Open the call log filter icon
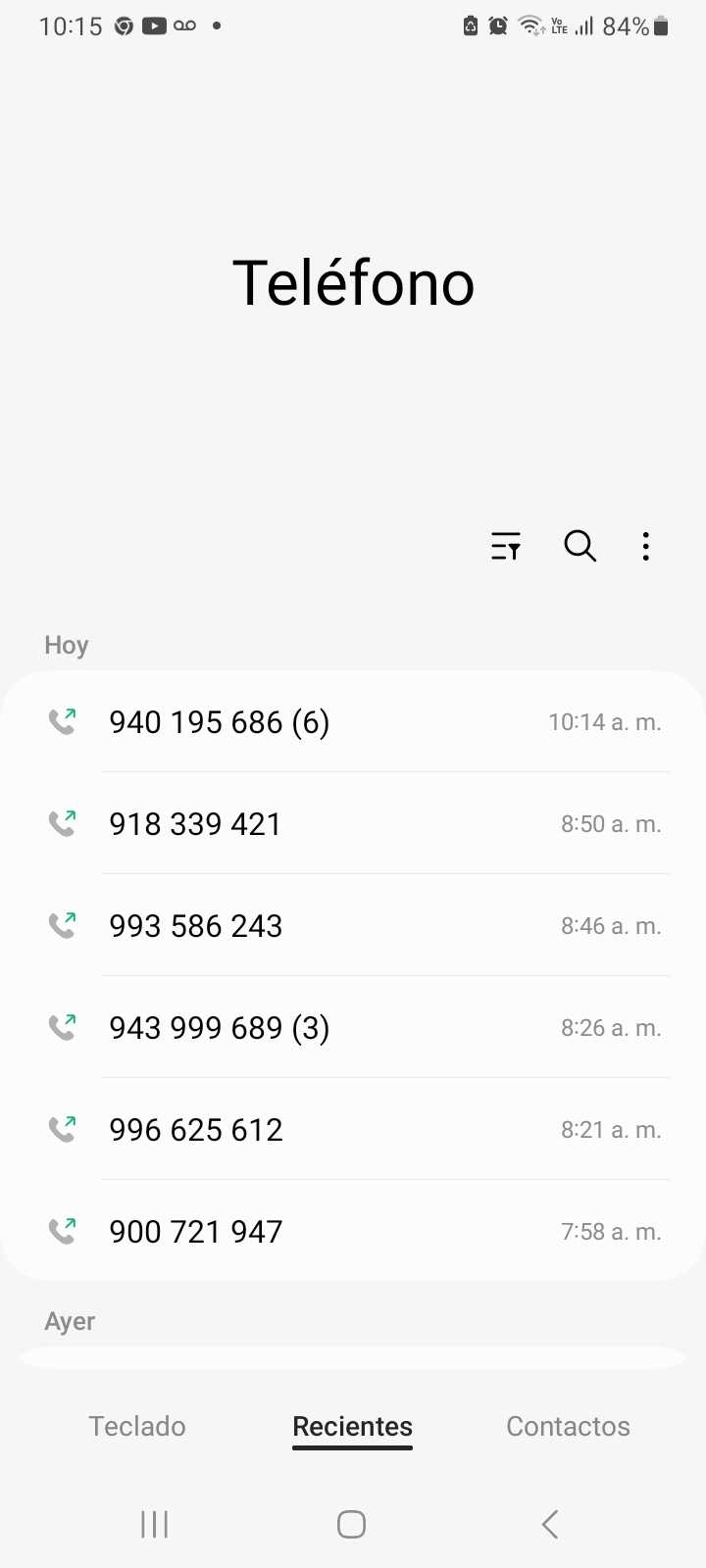The image size is (706, 1568). coord(506,546)
